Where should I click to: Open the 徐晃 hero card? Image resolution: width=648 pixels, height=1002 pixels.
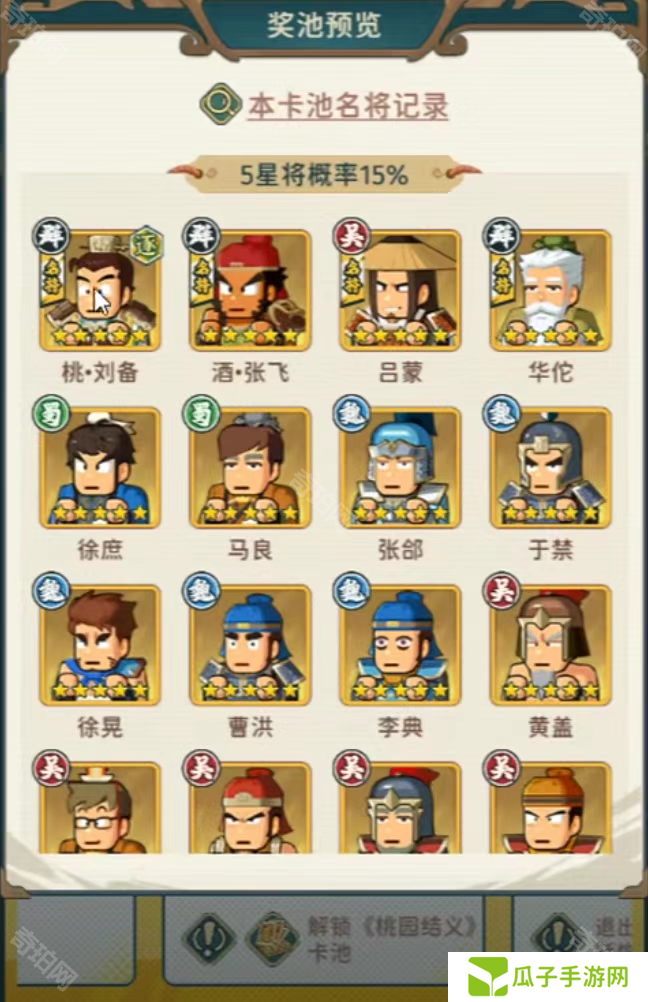[x=100, y=645]
